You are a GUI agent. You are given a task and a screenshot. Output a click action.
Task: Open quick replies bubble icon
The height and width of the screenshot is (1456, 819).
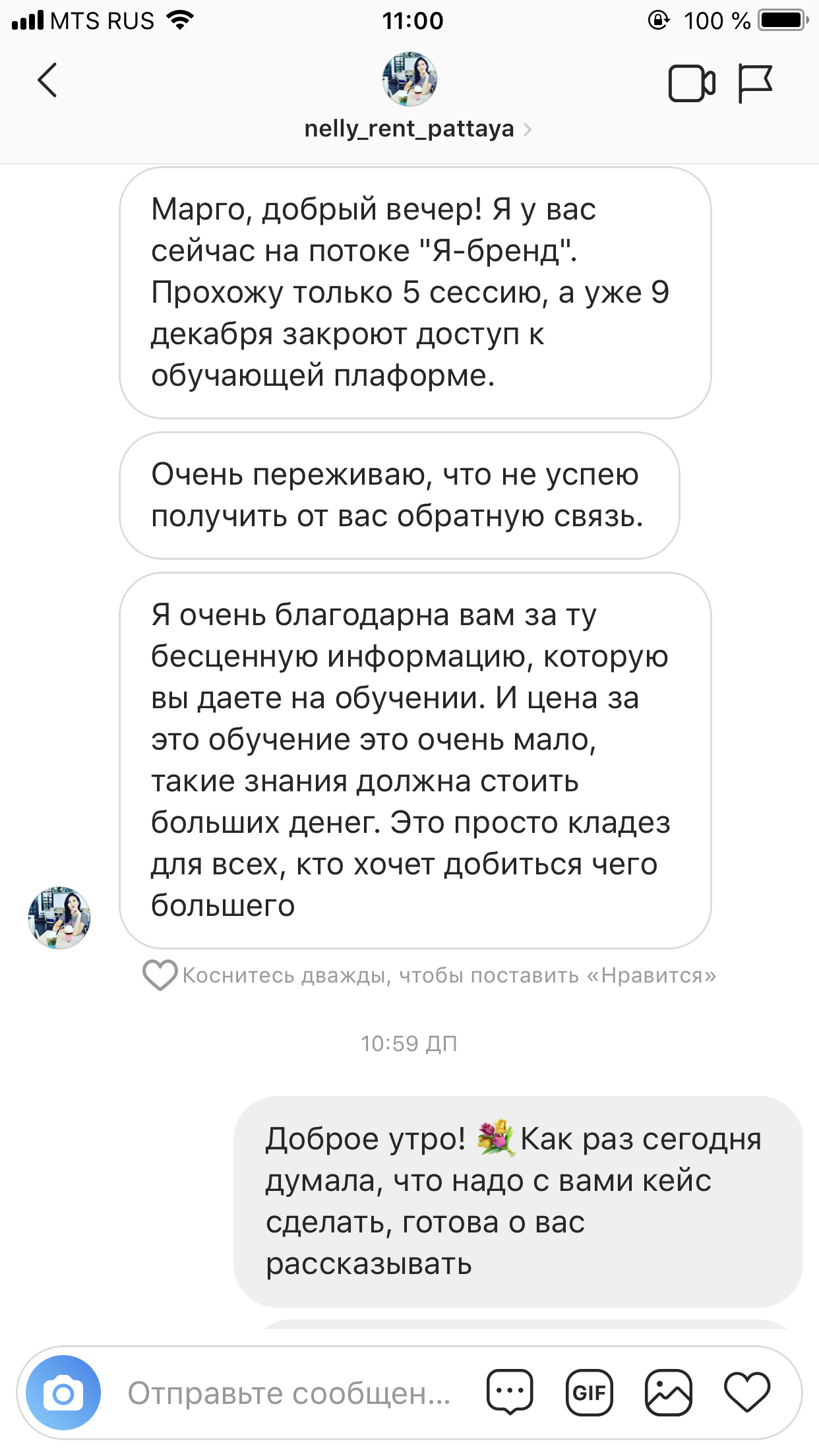click(510, 1392)
